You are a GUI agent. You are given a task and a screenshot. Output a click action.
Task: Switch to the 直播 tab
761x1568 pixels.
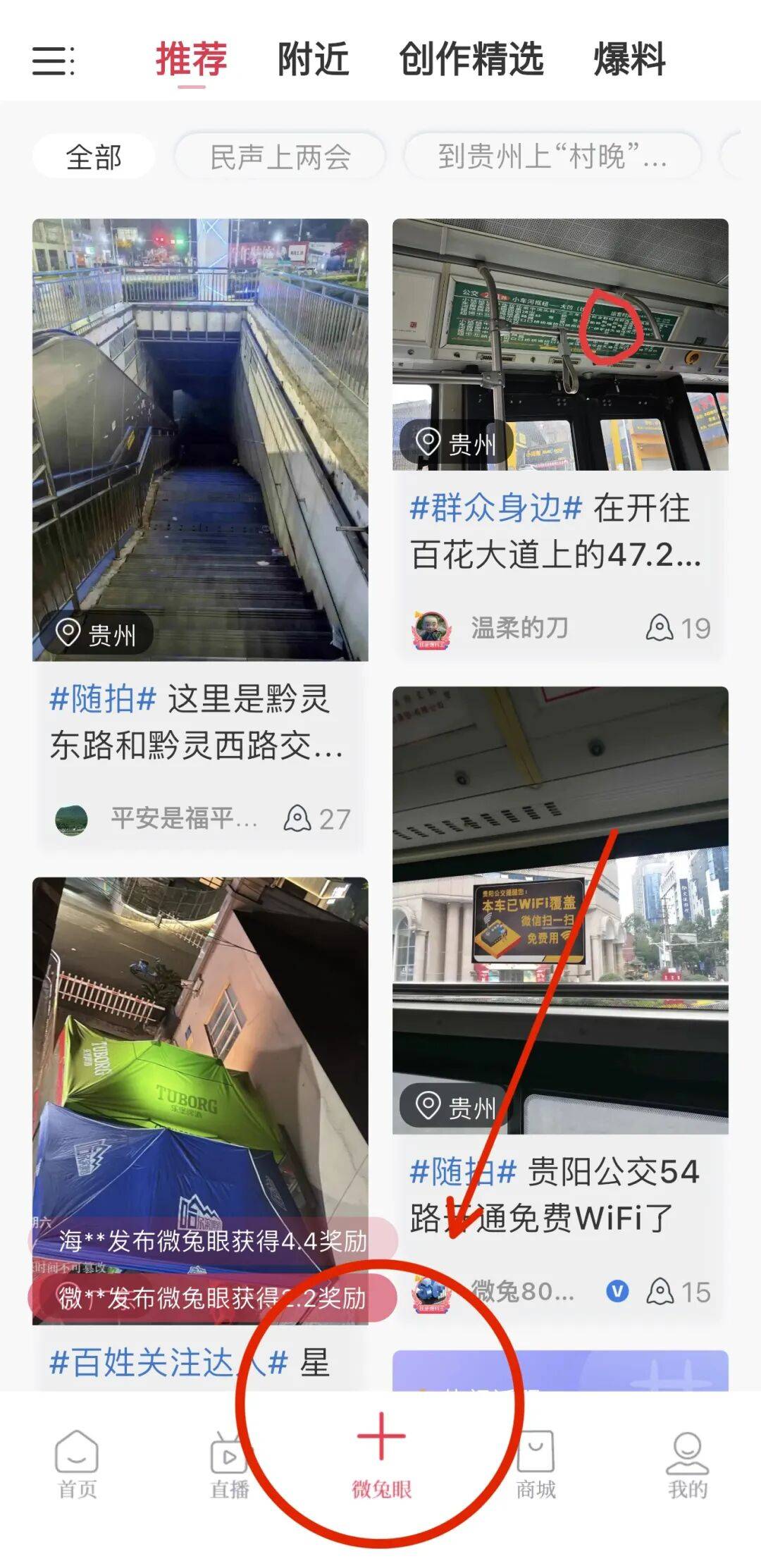[x=229, y=1466]
